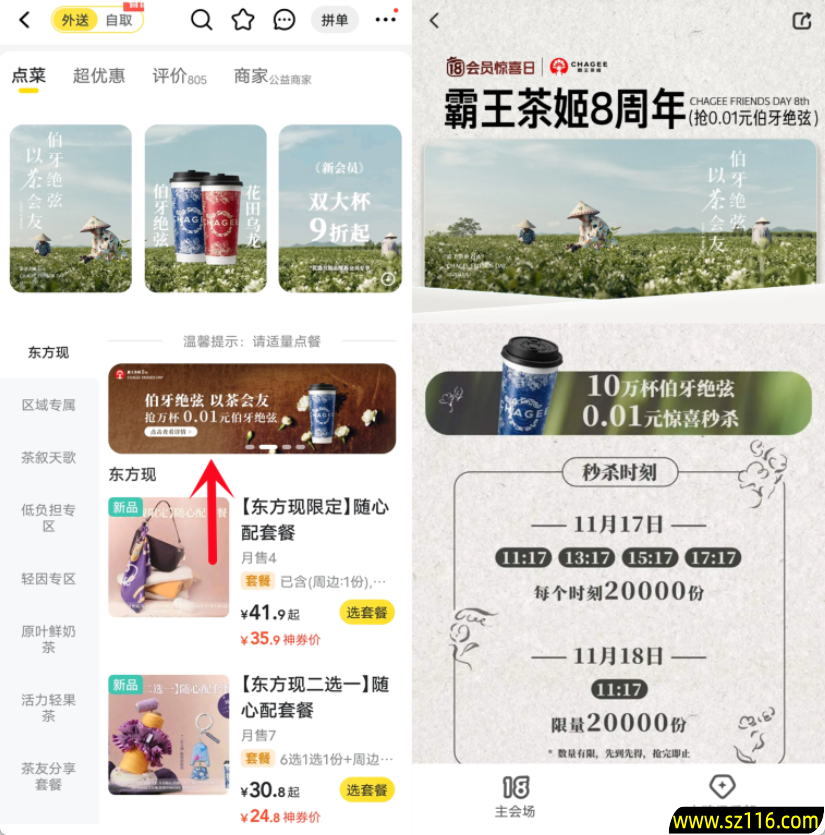The image size is (825, 835).
Task: Open the 抢万杯0.01元伯牙绝弦 banner
Action: coord(252,408)
